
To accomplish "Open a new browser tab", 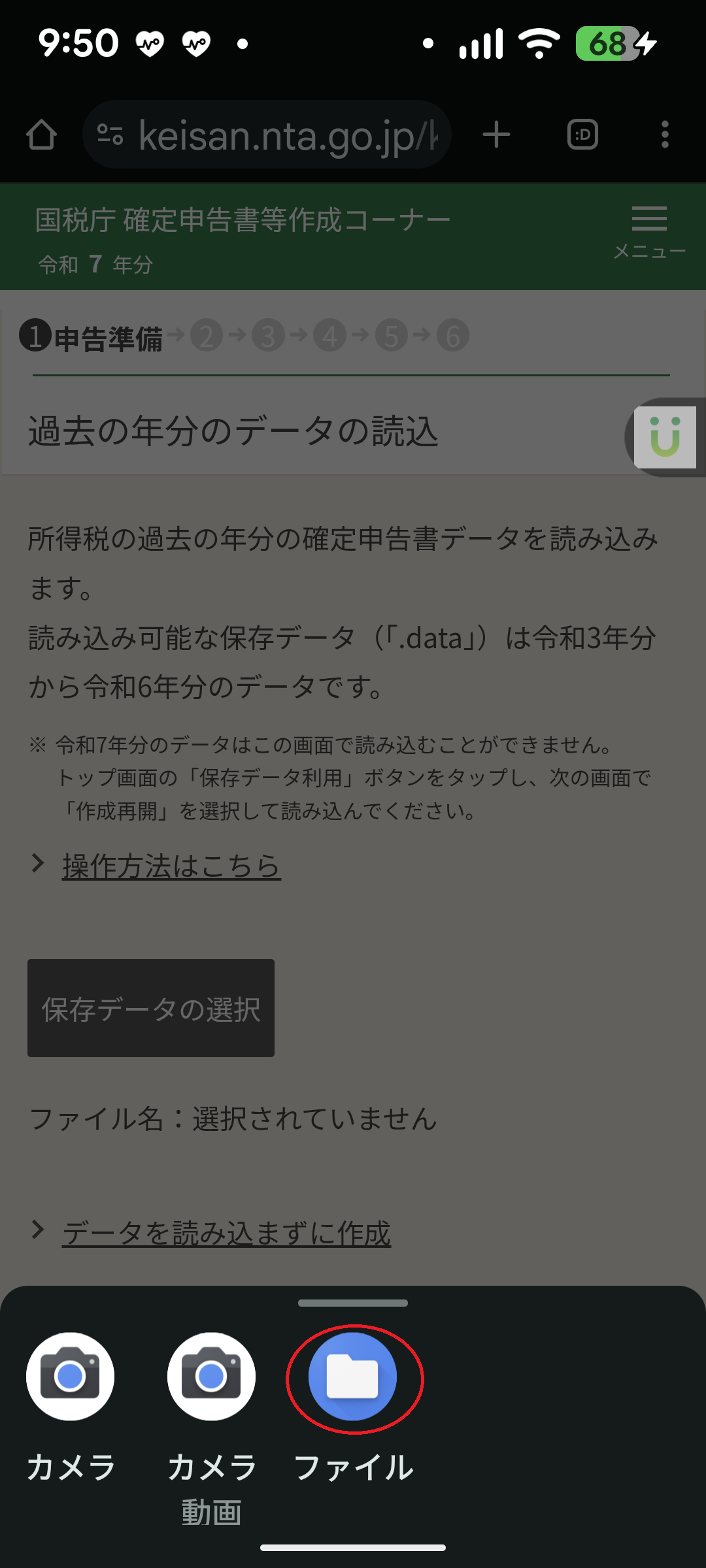I will (496, 135).
